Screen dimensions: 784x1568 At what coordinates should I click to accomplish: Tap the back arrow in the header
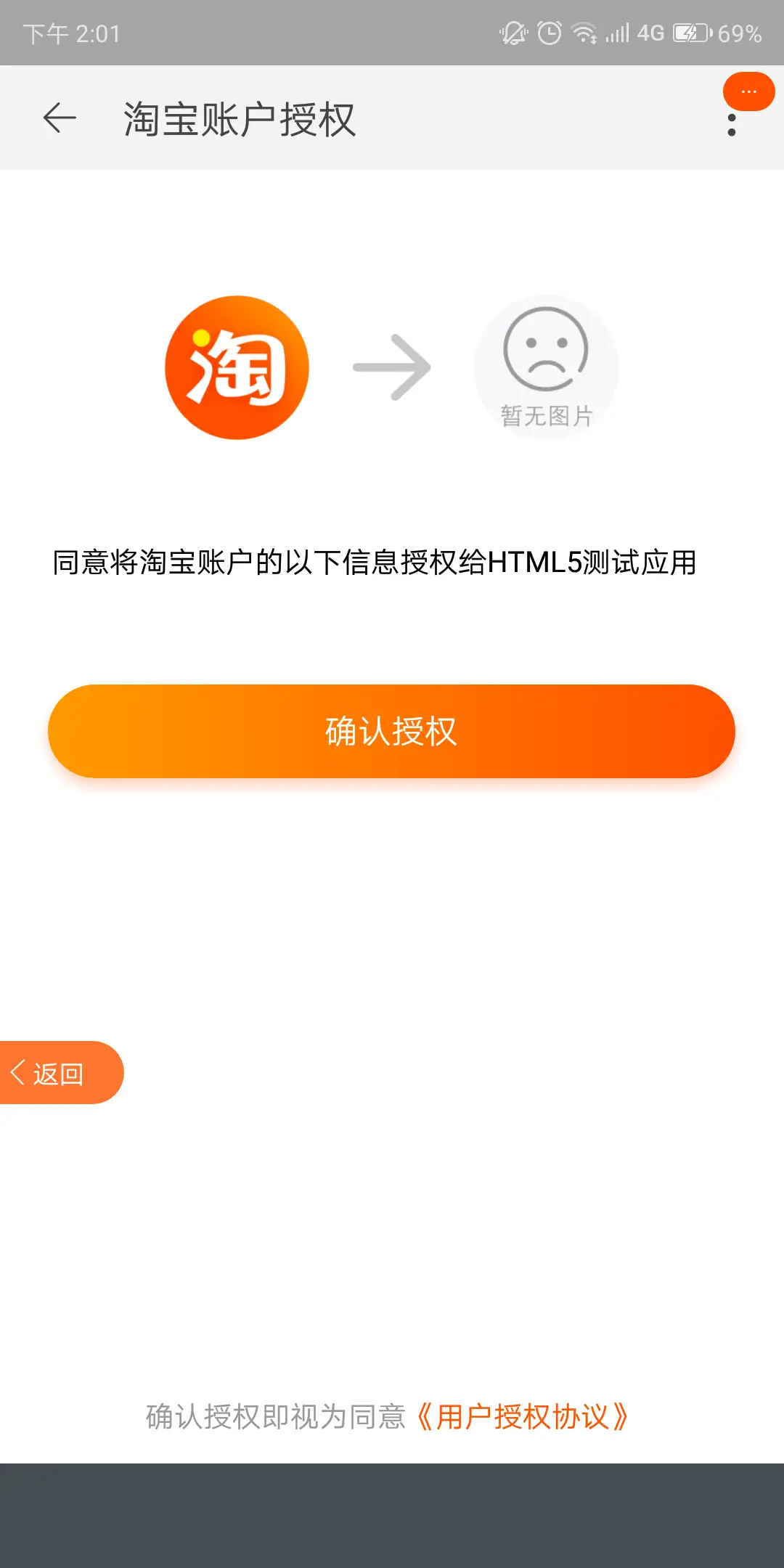(60, 118)
